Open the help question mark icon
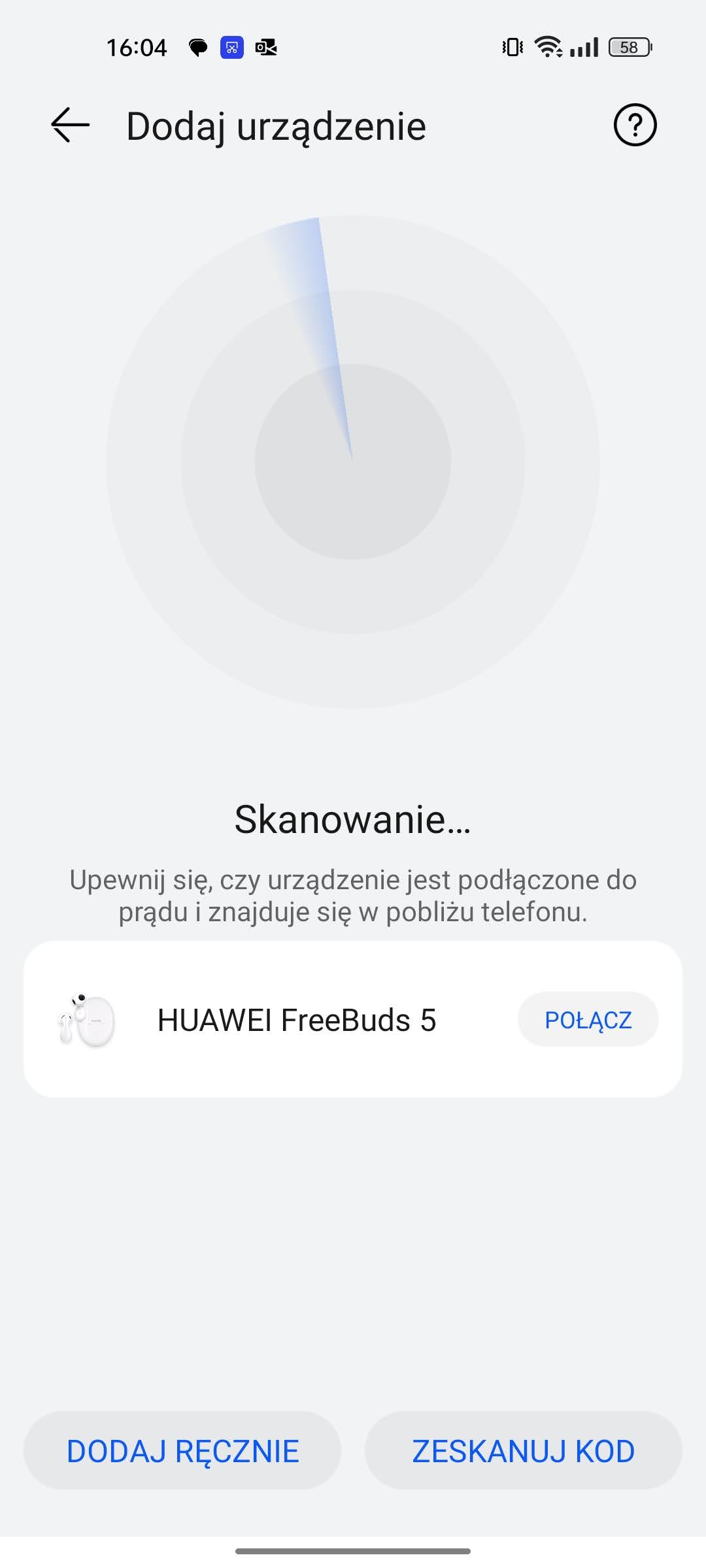 pos(635,125)
